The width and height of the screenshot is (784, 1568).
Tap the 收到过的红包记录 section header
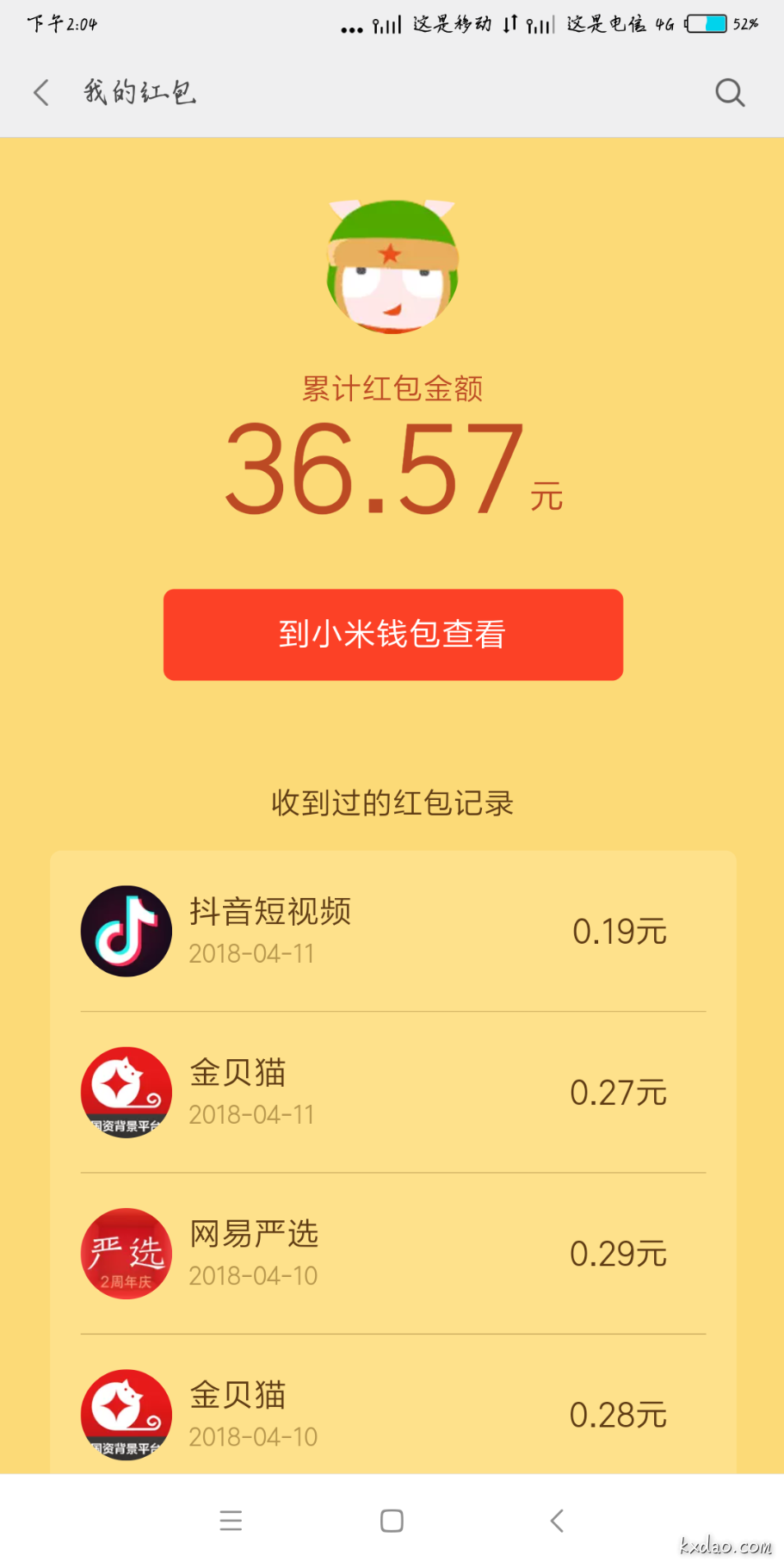coord(392,801)
